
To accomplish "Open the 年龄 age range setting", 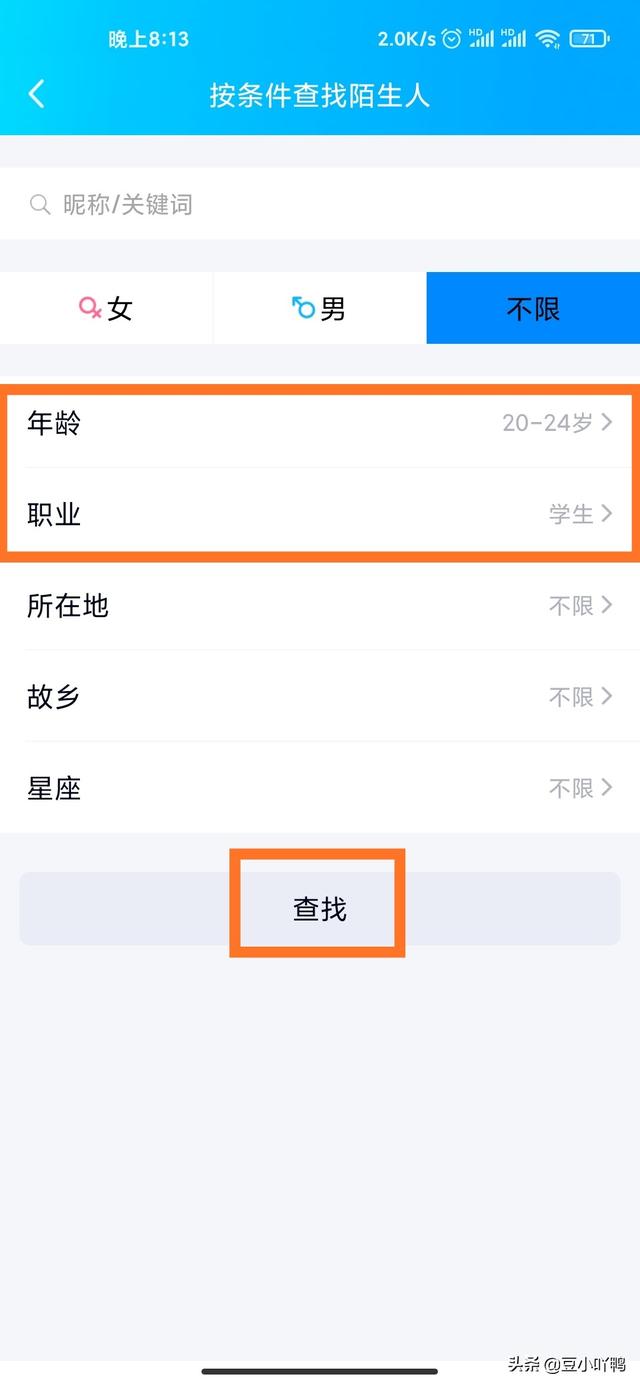I will tap(320, 423).
